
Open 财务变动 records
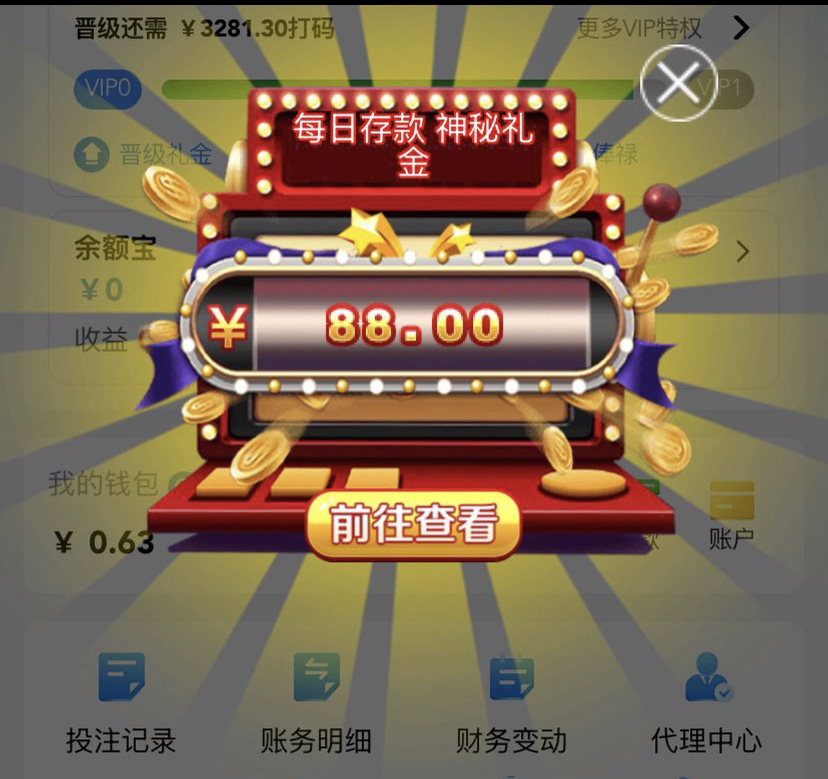click(x=511, y=702)
